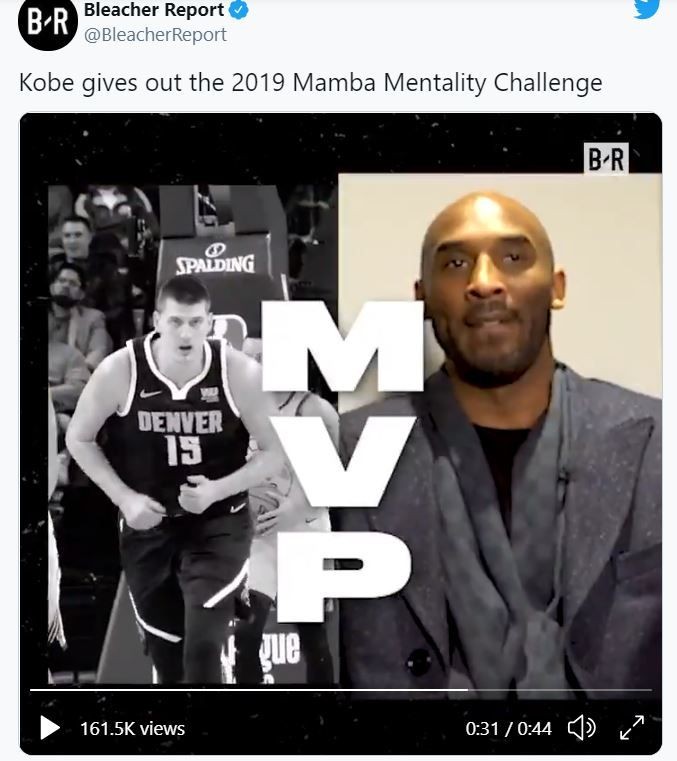Play the Mamba Mentality Challenge video
The height and width of the screenshot is (761, 677).
pyautogui.click(x=49, y=728)
